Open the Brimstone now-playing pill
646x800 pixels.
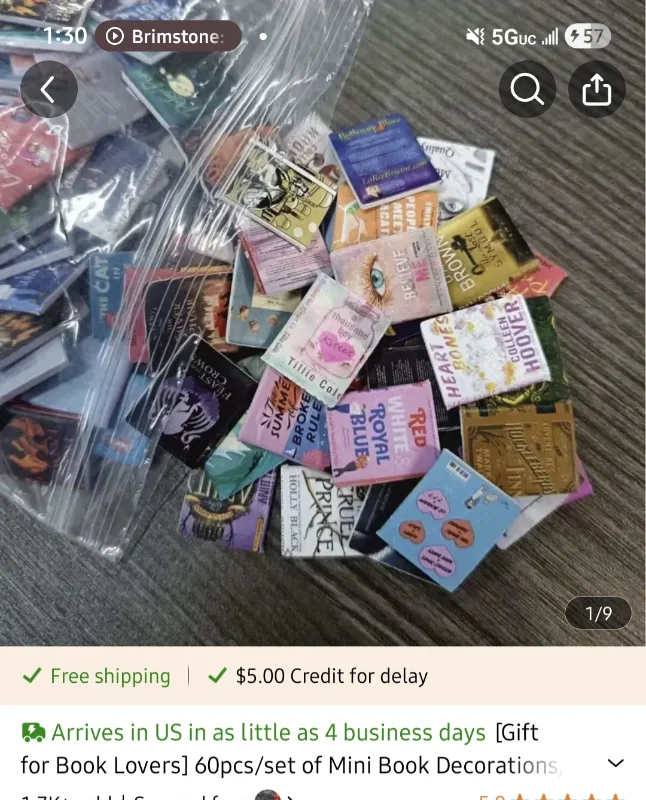pyautogui.click(x=168, y=36)
